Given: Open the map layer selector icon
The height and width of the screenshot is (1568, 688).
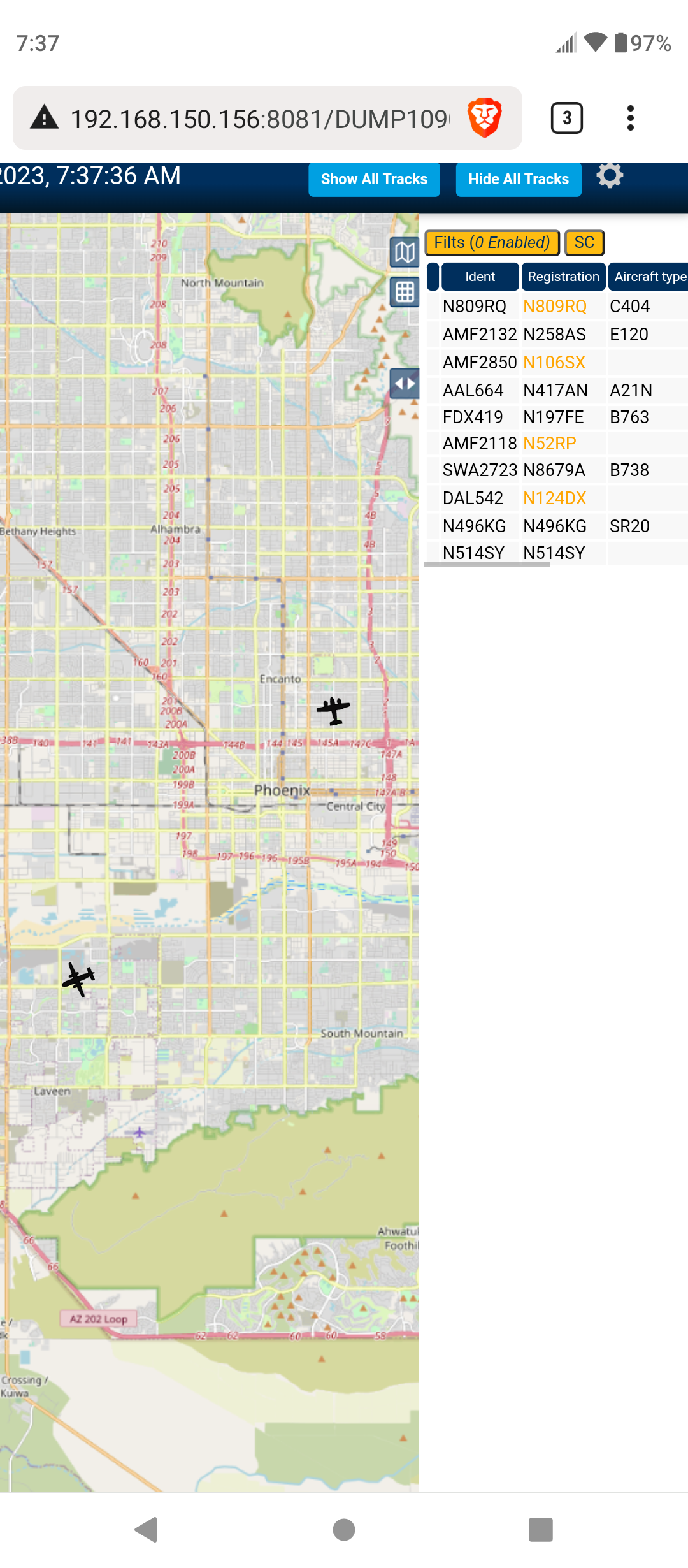Looking at the screenshot, I should click(405, 252).
